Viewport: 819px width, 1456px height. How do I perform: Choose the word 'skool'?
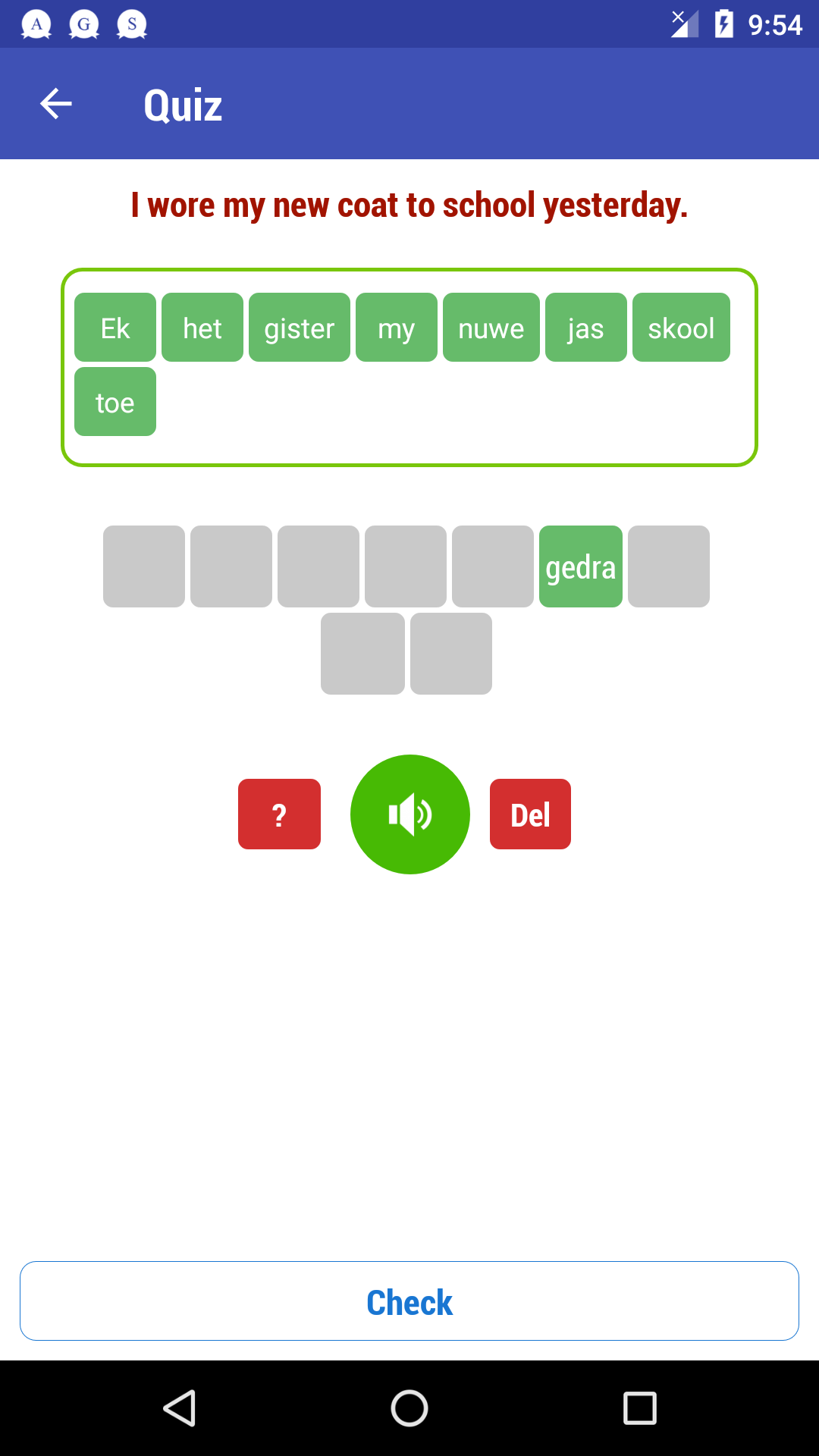(x=681, y=328)
